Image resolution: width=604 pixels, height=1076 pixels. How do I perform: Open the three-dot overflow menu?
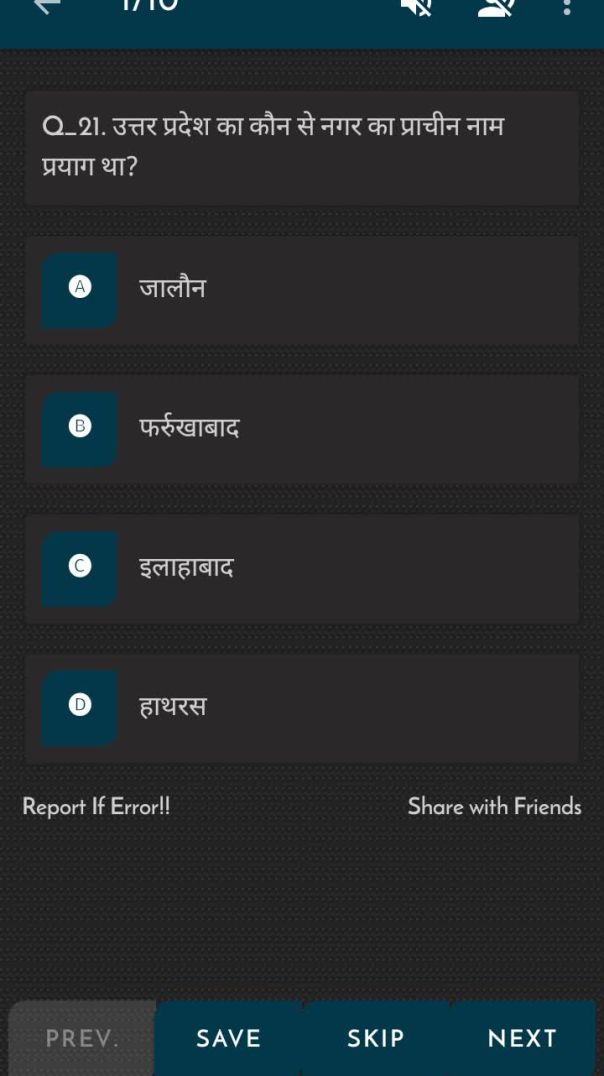568,8
